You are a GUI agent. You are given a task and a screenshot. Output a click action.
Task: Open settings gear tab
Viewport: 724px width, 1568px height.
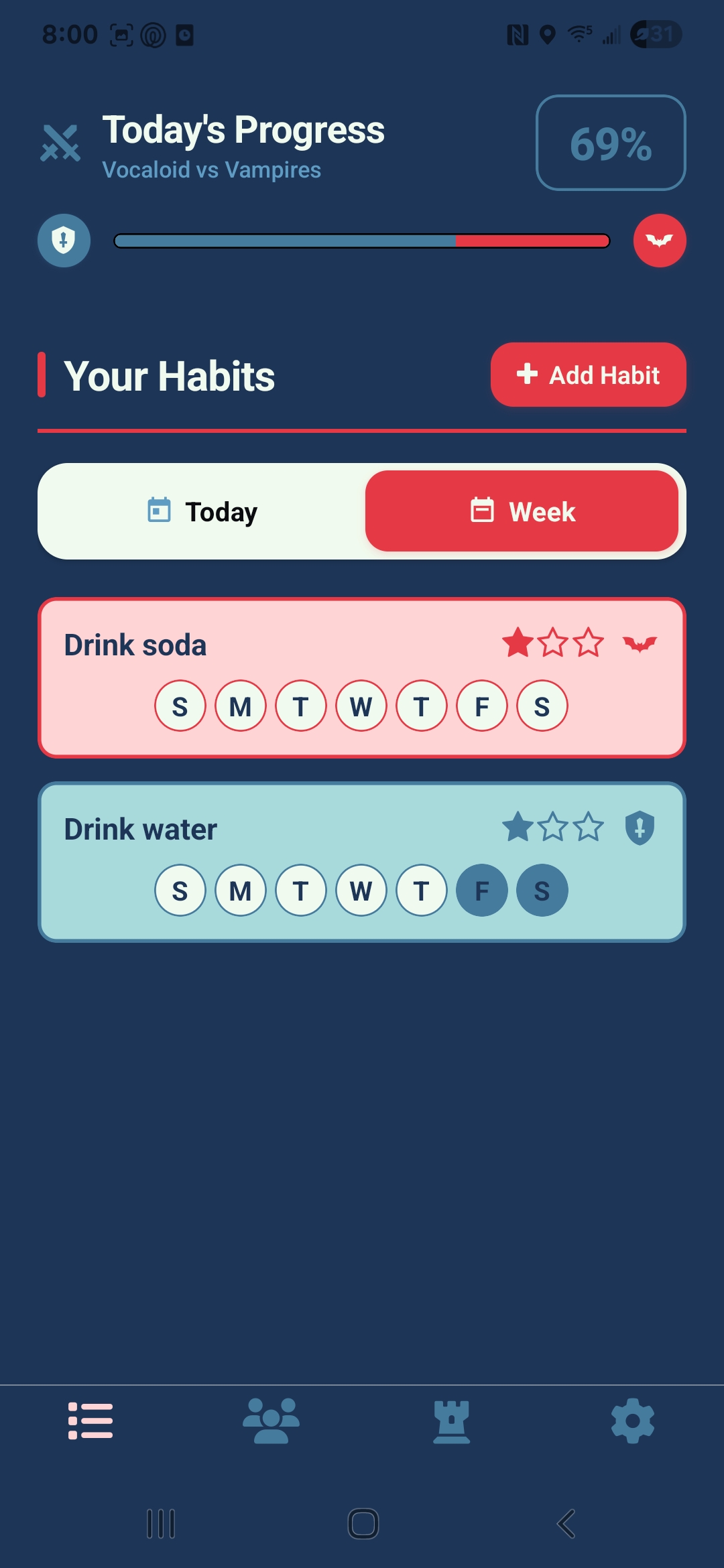point(633,1421)
